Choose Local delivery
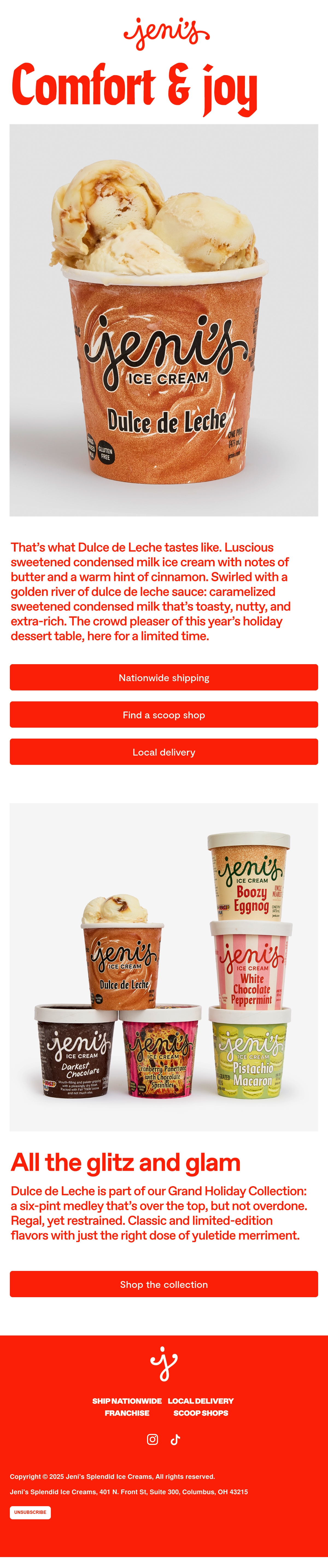The height and width of the screenshot is (1568, 328). [x=164, y=751]
